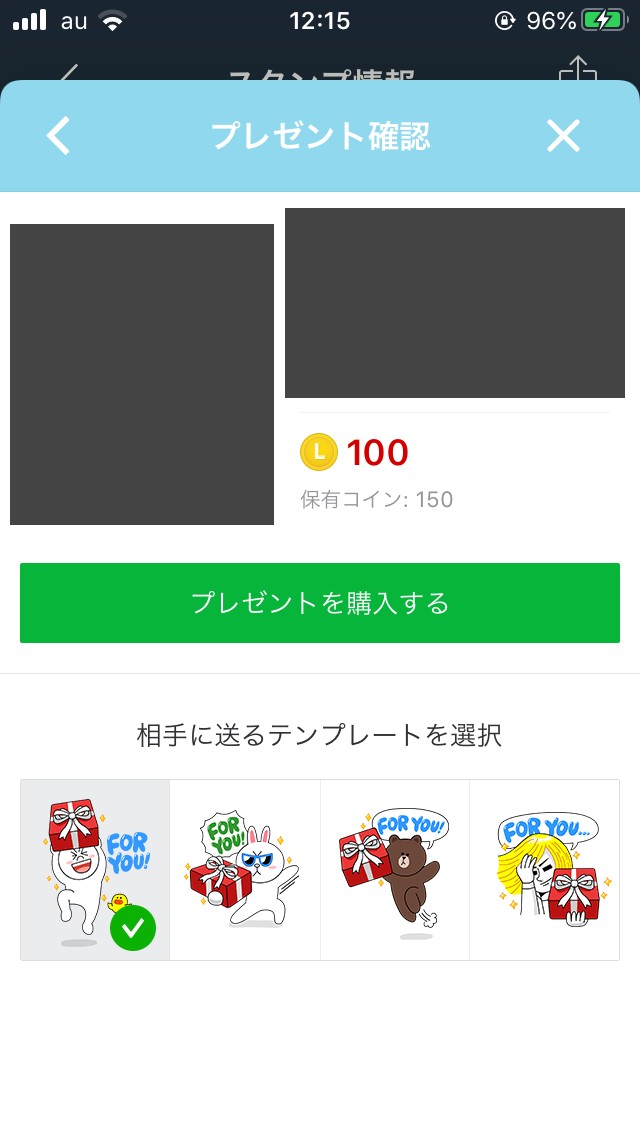Viewport: 640px width, 1136px height.
Task: Select the blonde James gift template
Action: pos(544,870)
